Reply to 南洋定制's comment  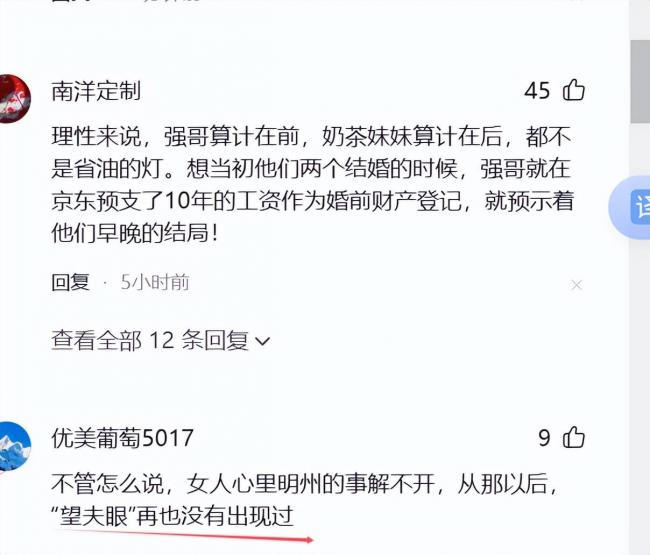(x=70, y=283)
